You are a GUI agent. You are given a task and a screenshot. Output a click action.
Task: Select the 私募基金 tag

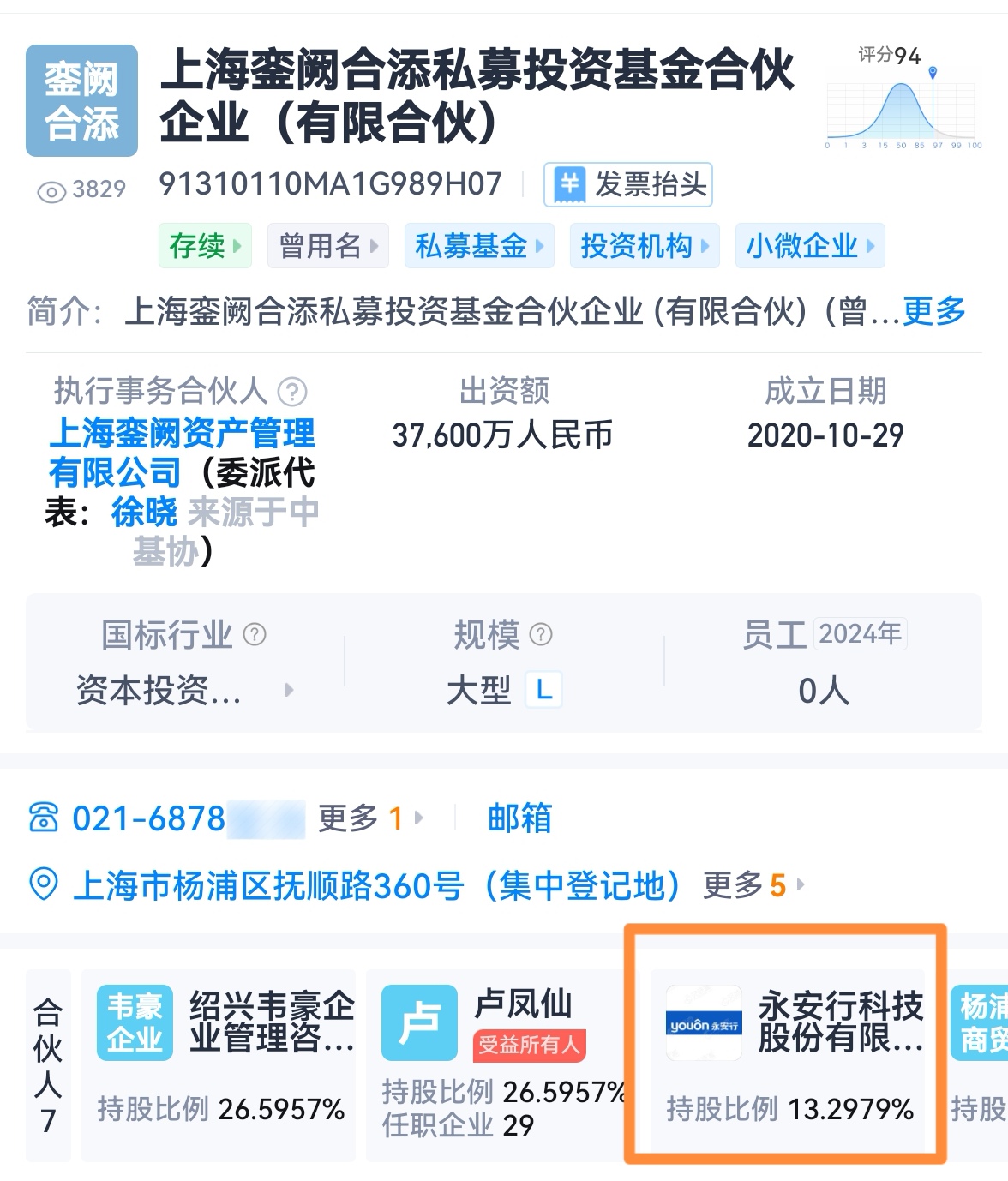coord(478,246)
